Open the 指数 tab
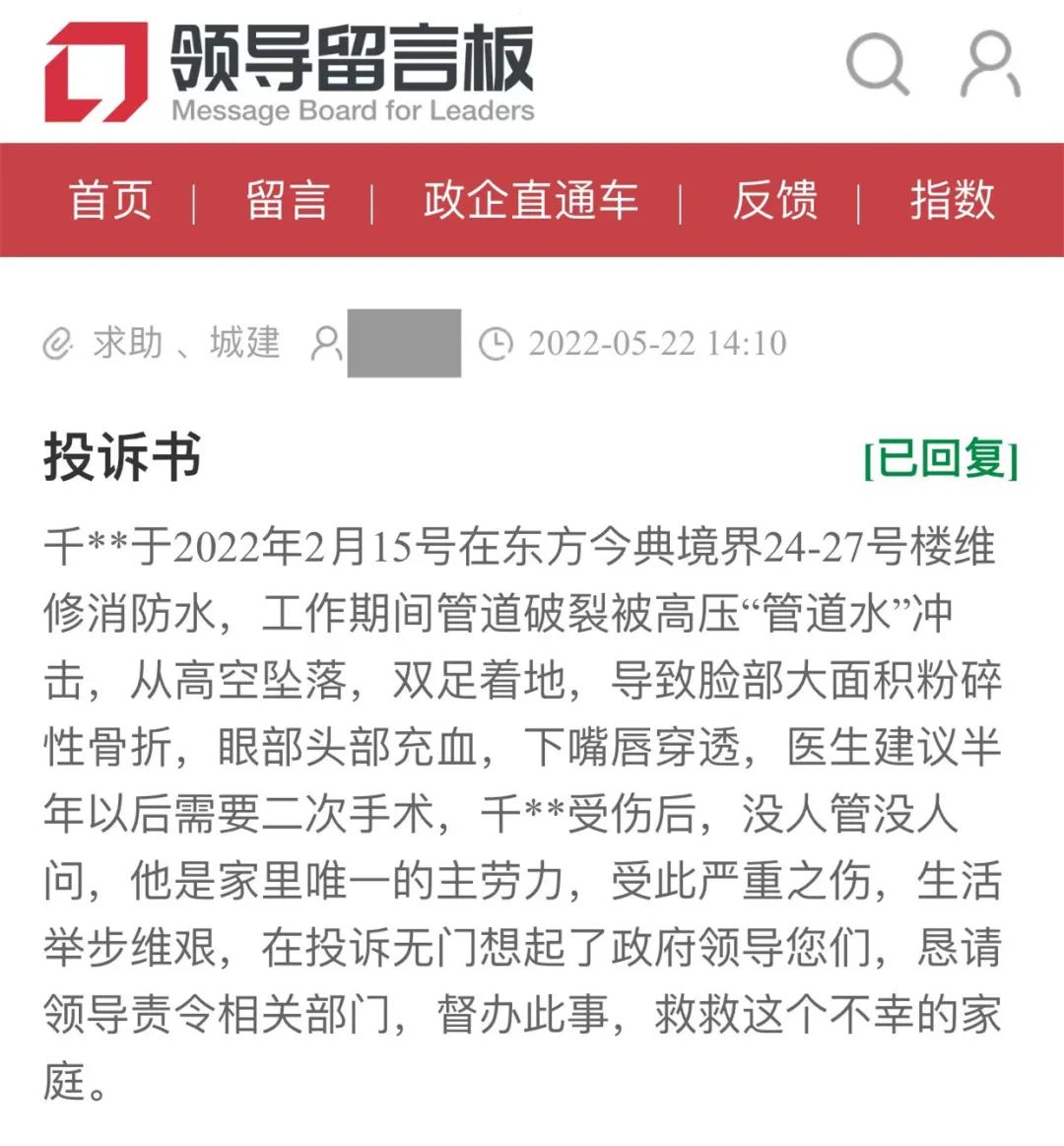The image size is (1064, 1146). 952,200
